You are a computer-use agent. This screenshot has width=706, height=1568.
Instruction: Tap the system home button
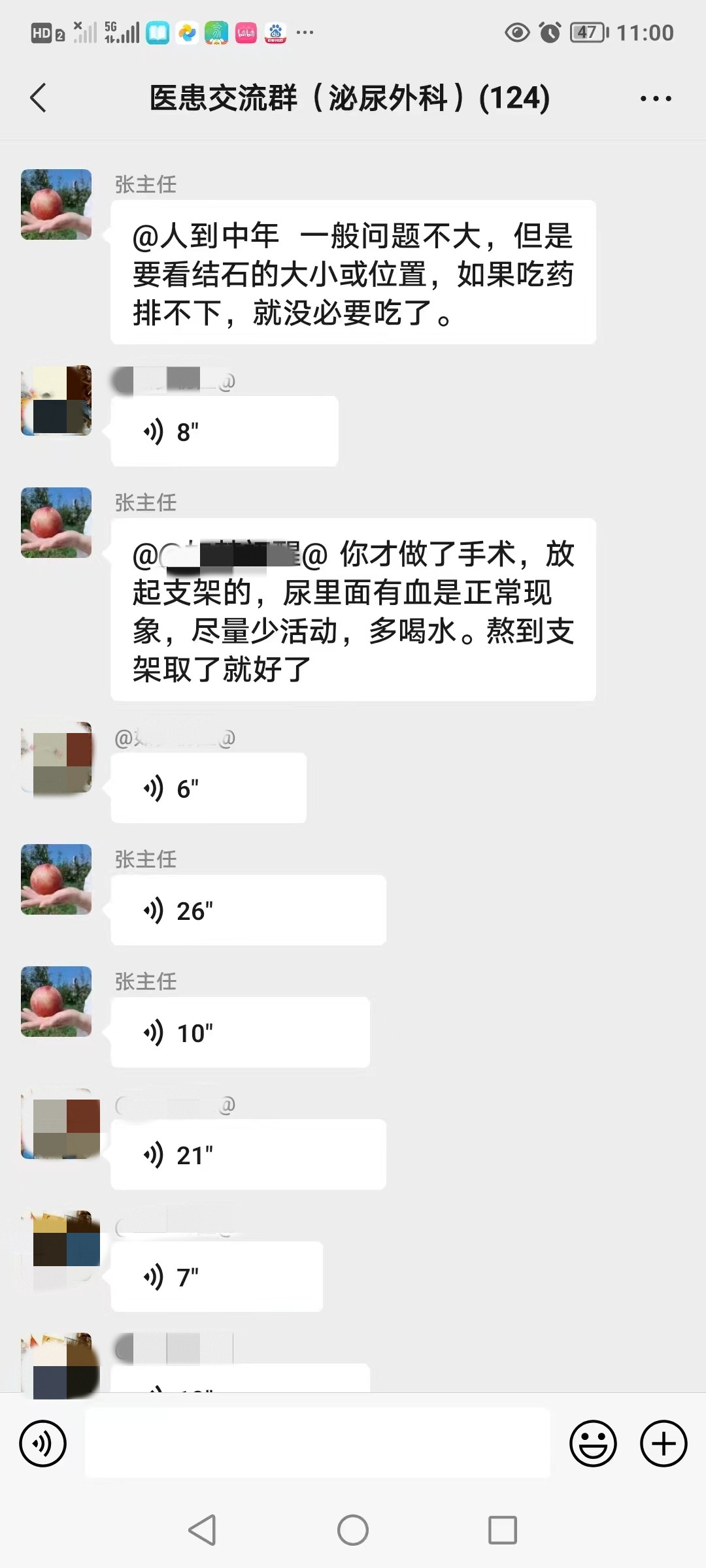pos(353,1530)
